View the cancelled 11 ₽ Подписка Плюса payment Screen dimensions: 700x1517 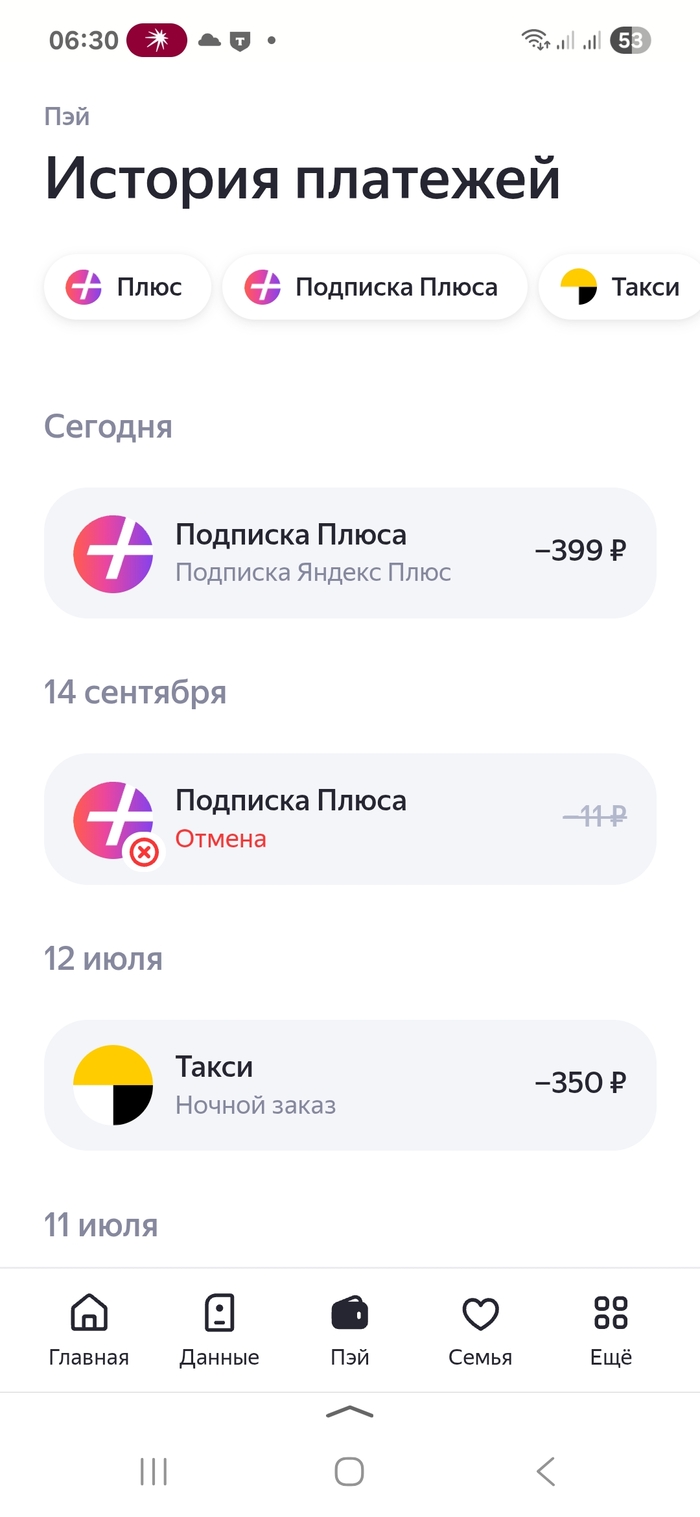[x=350, y=819]
